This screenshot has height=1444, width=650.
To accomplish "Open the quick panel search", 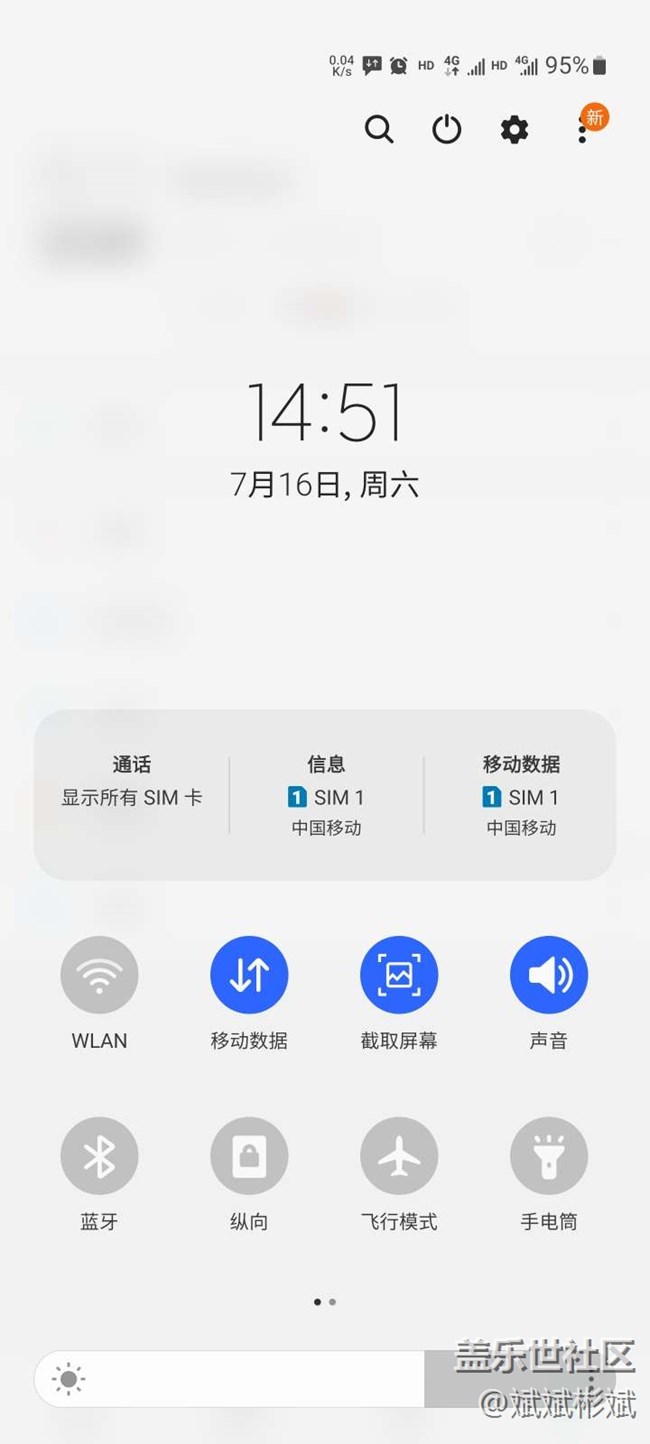I will pos(379,129).
